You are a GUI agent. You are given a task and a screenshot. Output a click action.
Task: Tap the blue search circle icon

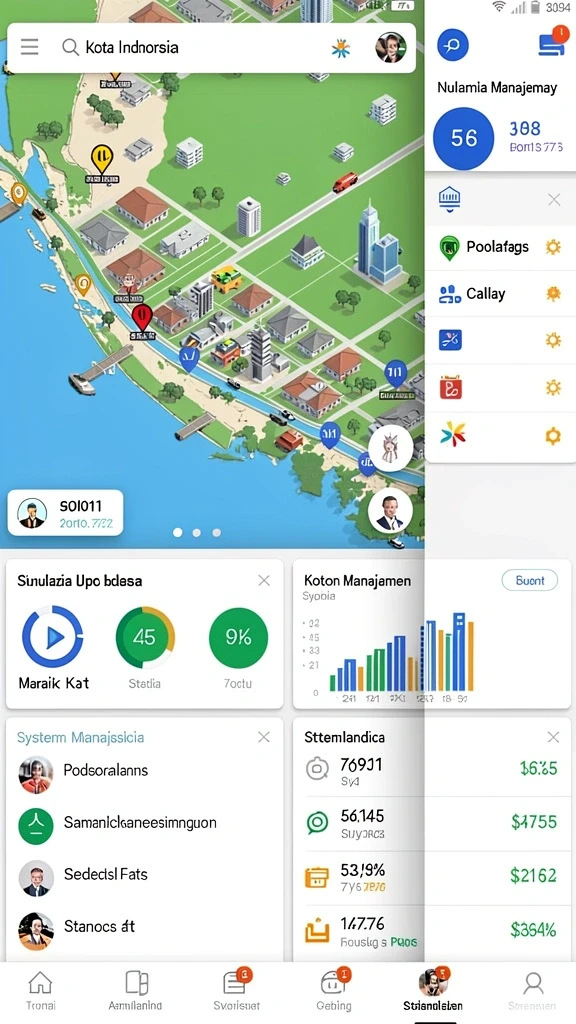[x=453, y=45]
